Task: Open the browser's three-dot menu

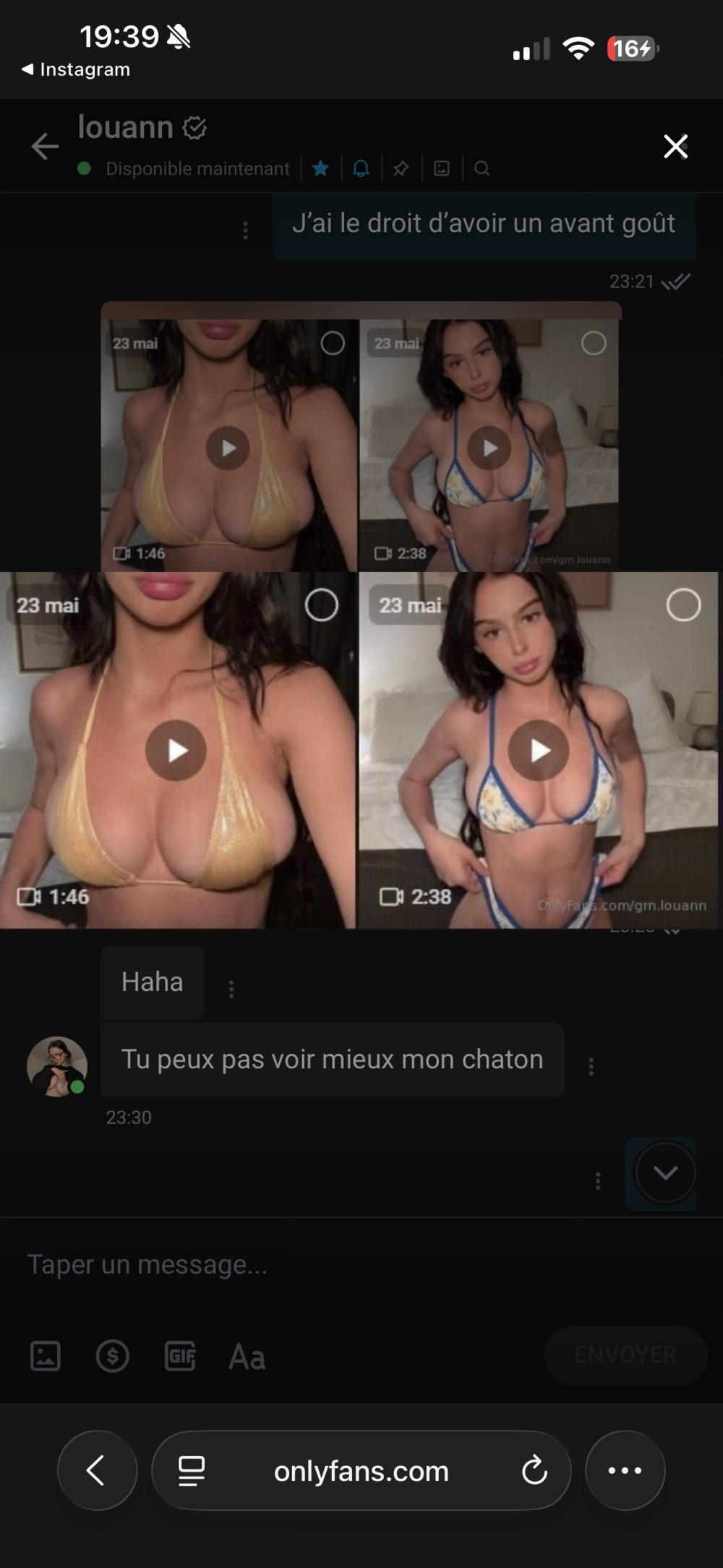Action: click(625, 1470)
